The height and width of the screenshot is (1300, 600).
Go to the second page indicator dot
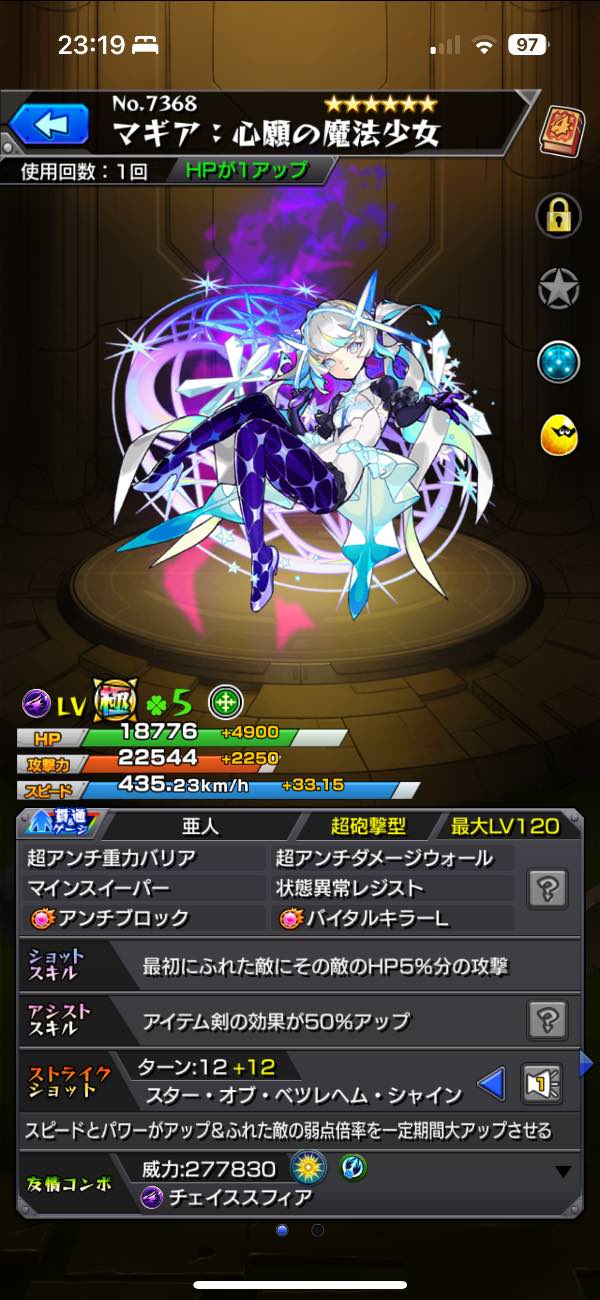pyautogui.click(x=317, y=1229)
